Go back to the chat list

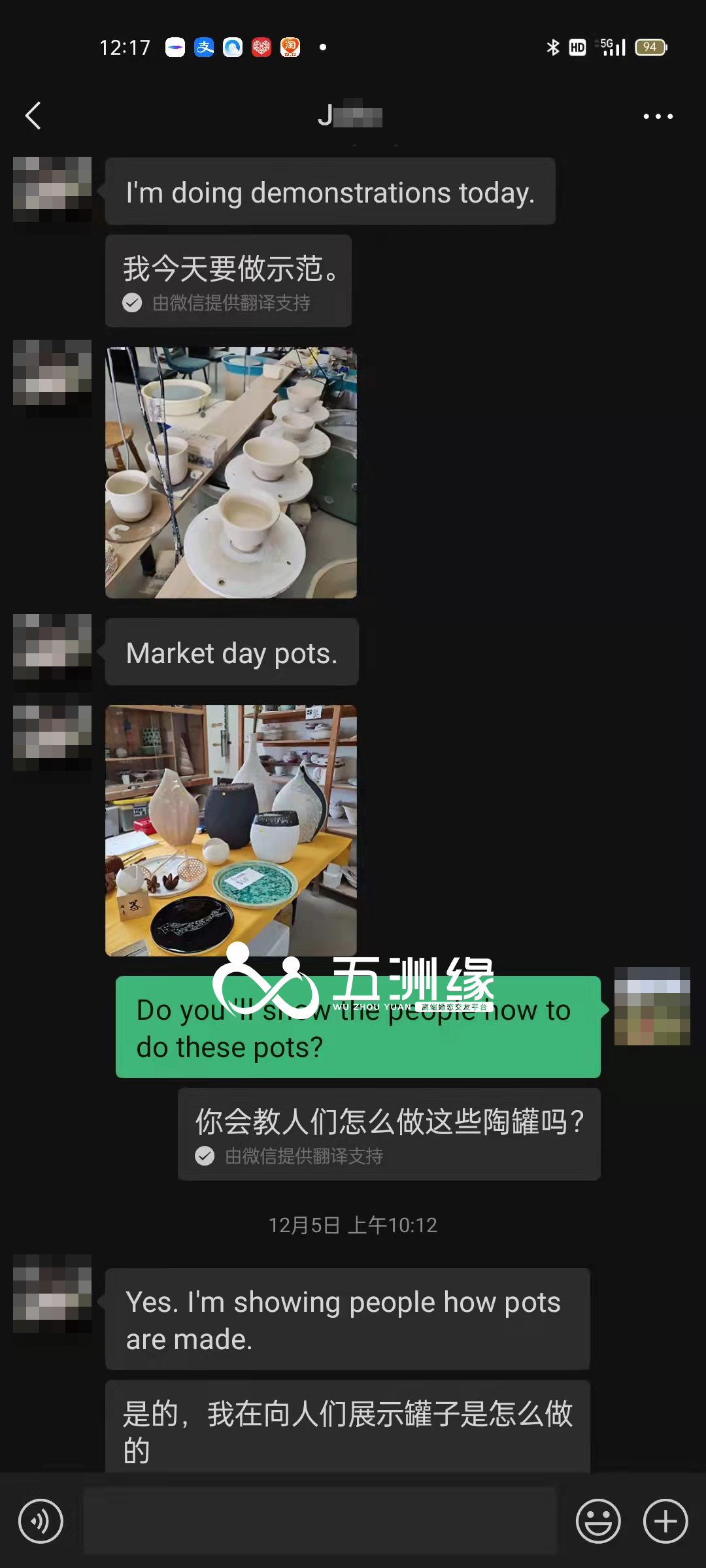(x=33, y=116)
